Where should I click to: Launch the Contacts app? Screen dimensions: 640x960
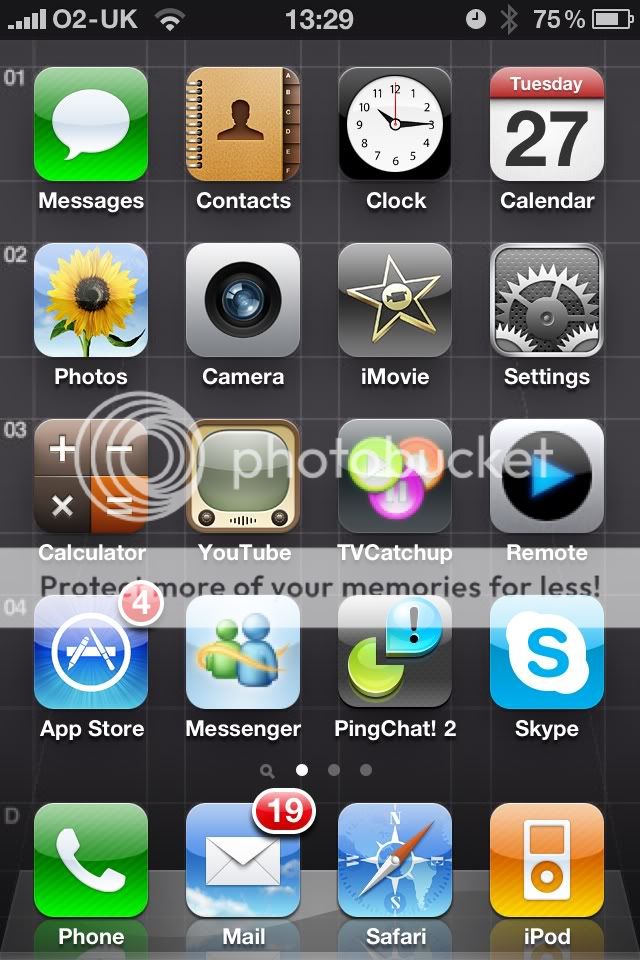tap(243, 124)
